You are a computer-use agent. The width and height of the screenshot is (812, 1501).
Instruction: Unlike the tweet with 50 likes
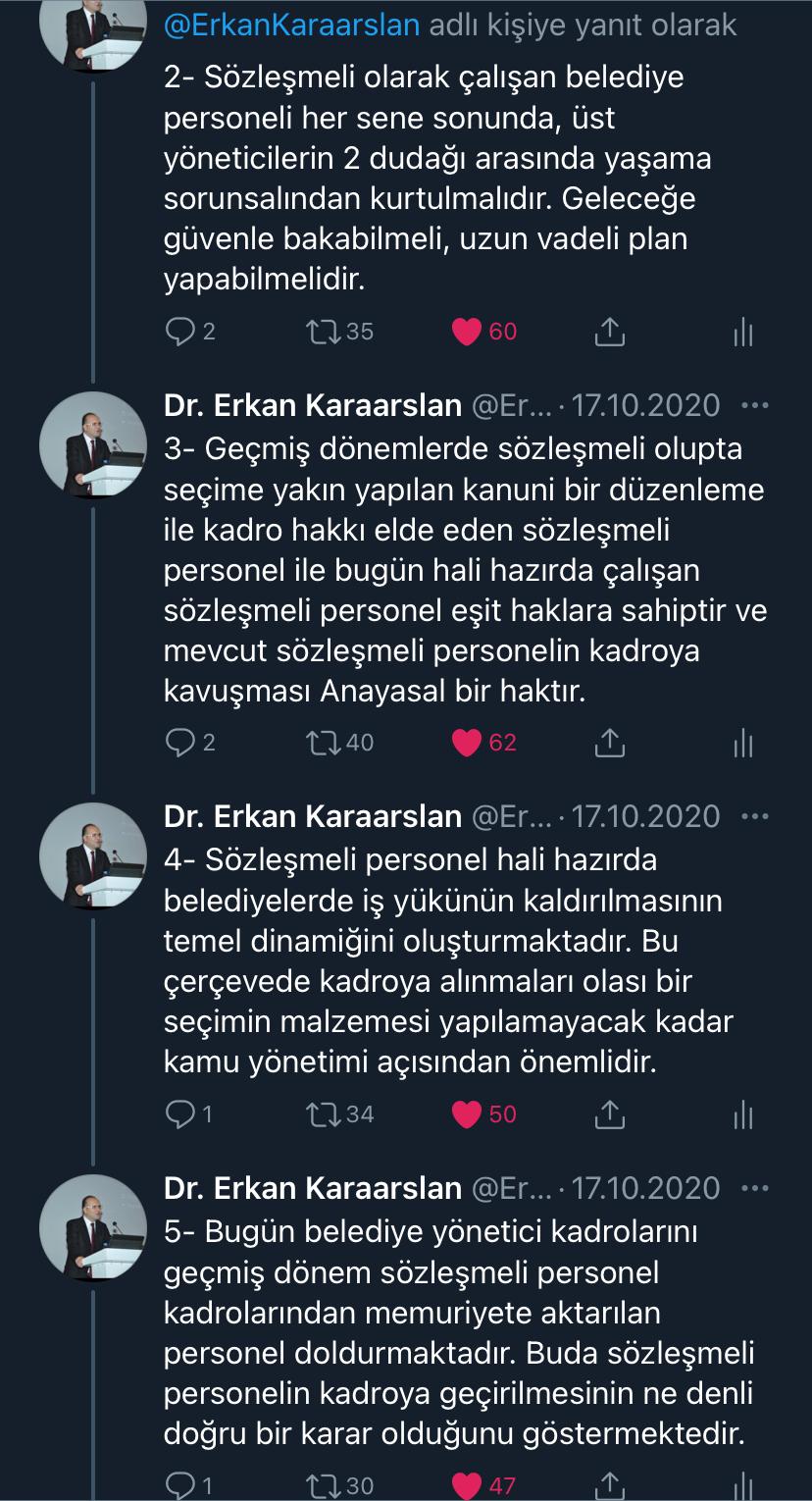click(x=466, y=1114)
